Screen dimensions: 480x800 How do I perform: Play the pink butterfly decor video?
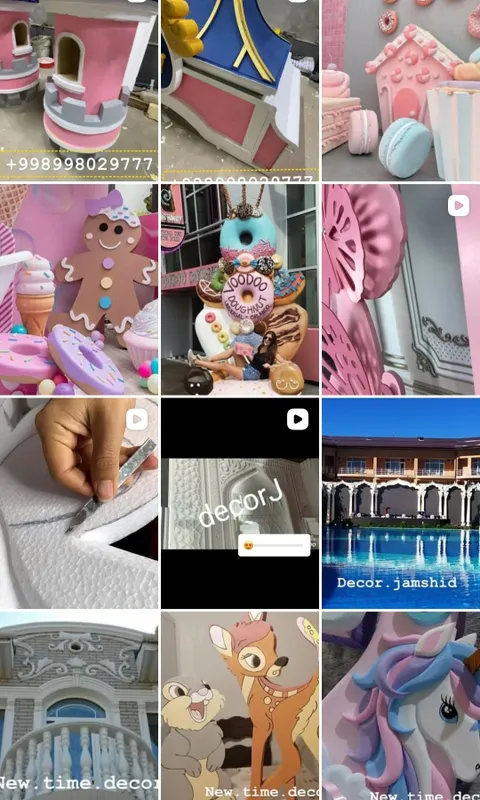(401, 290)
